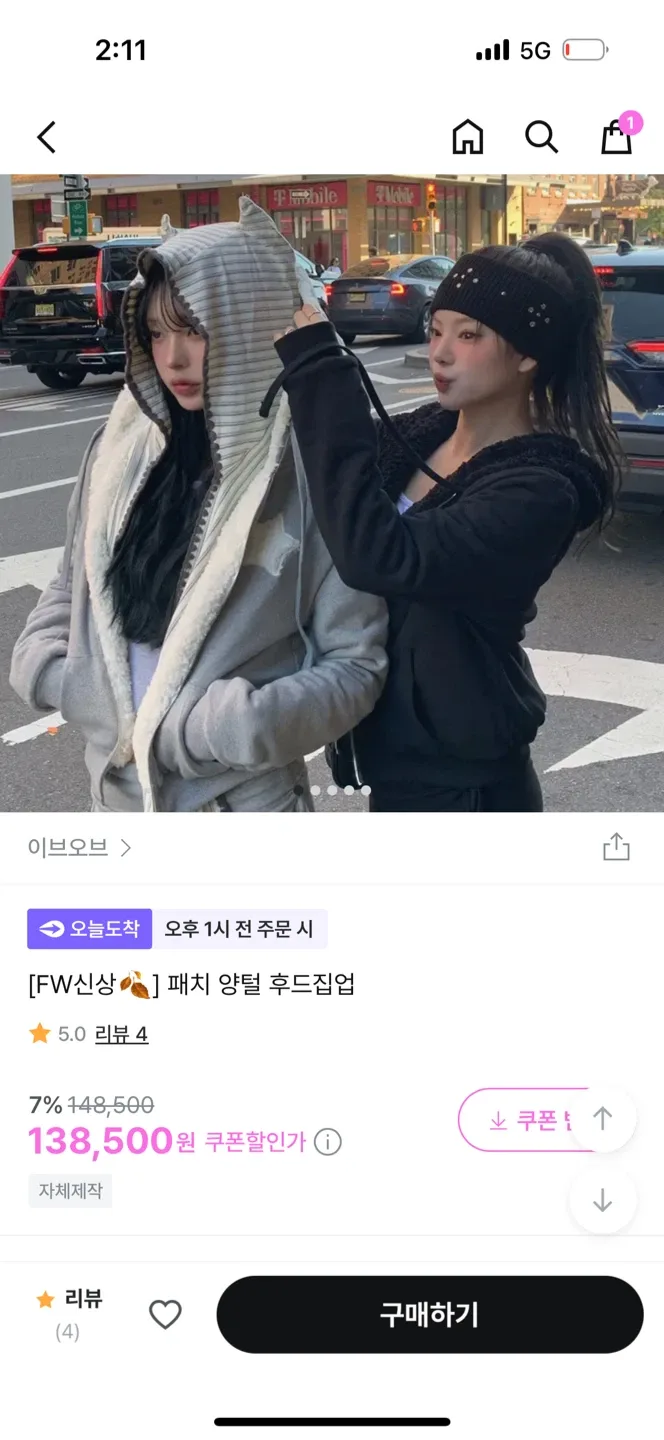Open the product photo full view
The image size is (664, 1440).
click(x=332, y=490)
